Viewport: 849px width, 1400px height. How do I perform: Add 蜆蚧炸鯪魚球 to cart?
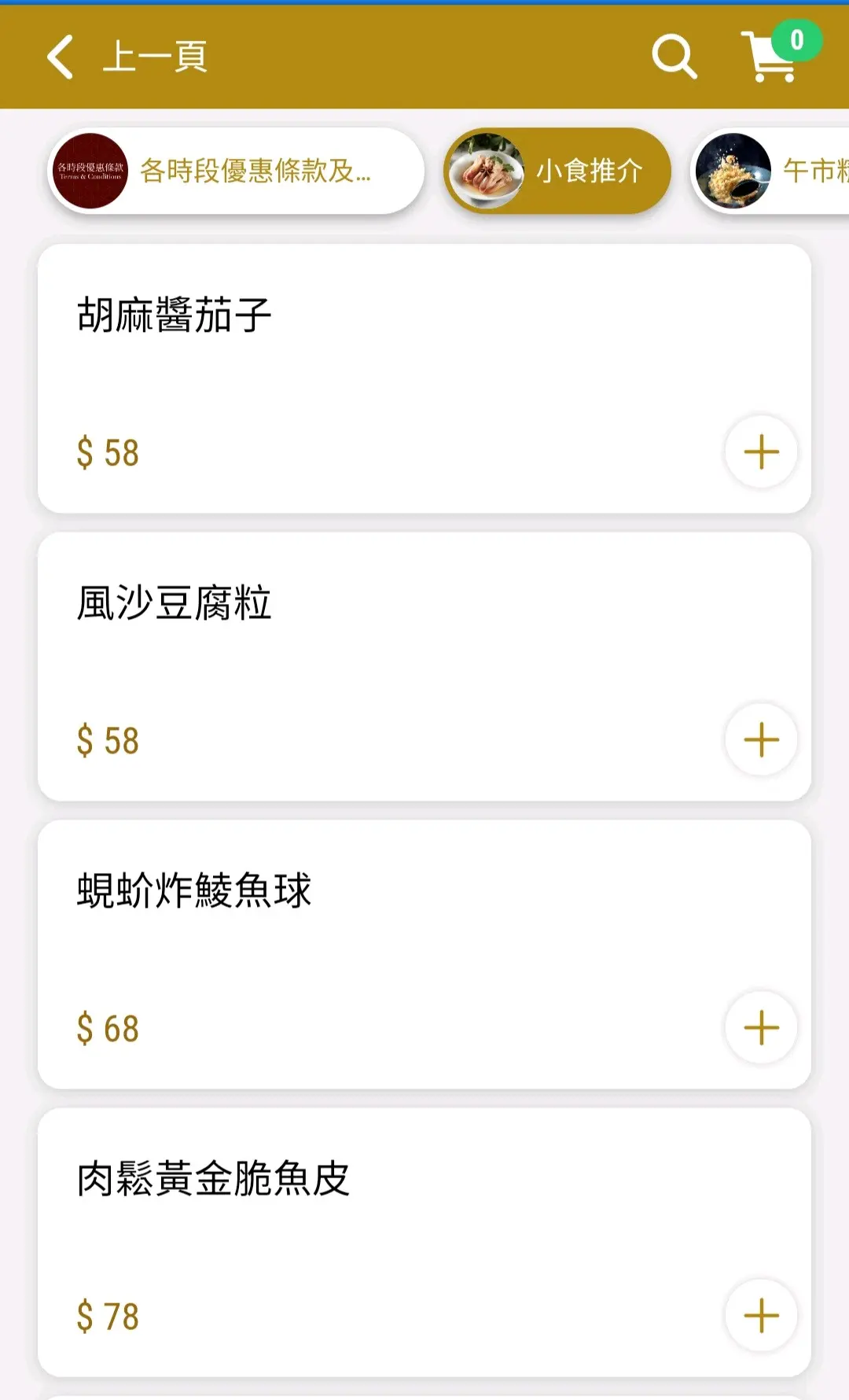point(761,1028)
